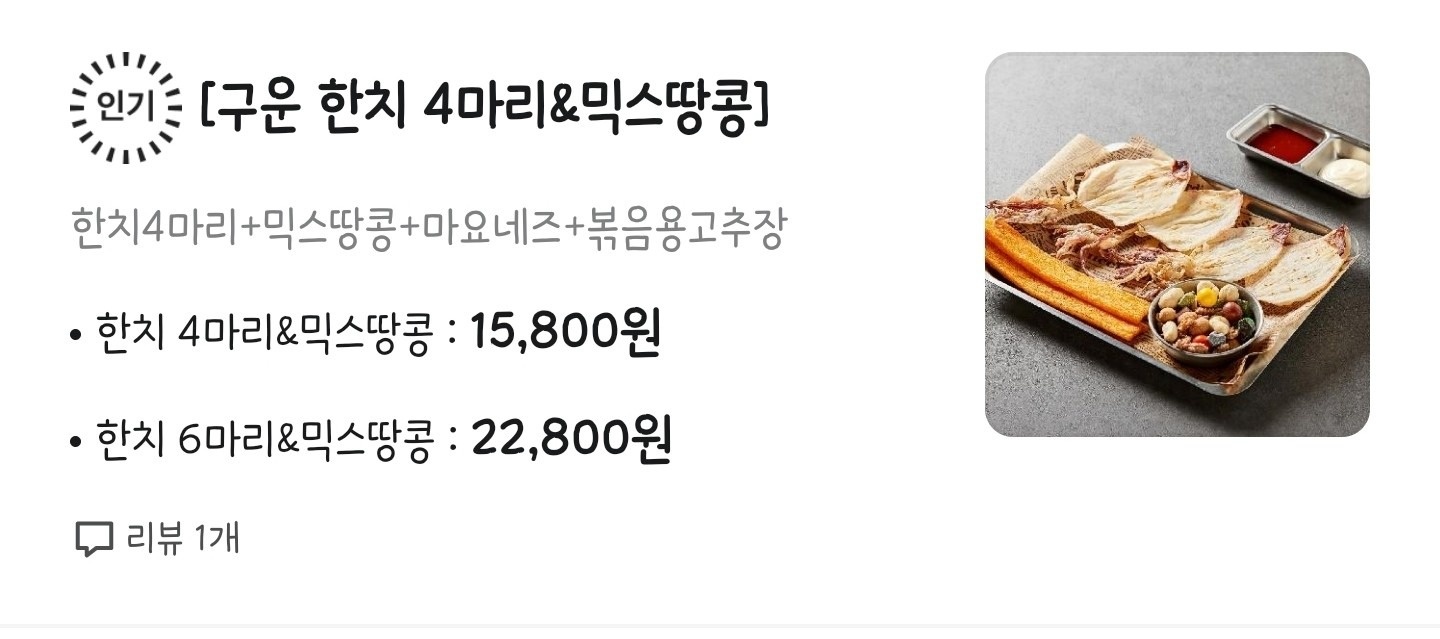
Task: Open 리뷰 1개 for this menu
Action: pyautogui.click(x=158, y=538)
